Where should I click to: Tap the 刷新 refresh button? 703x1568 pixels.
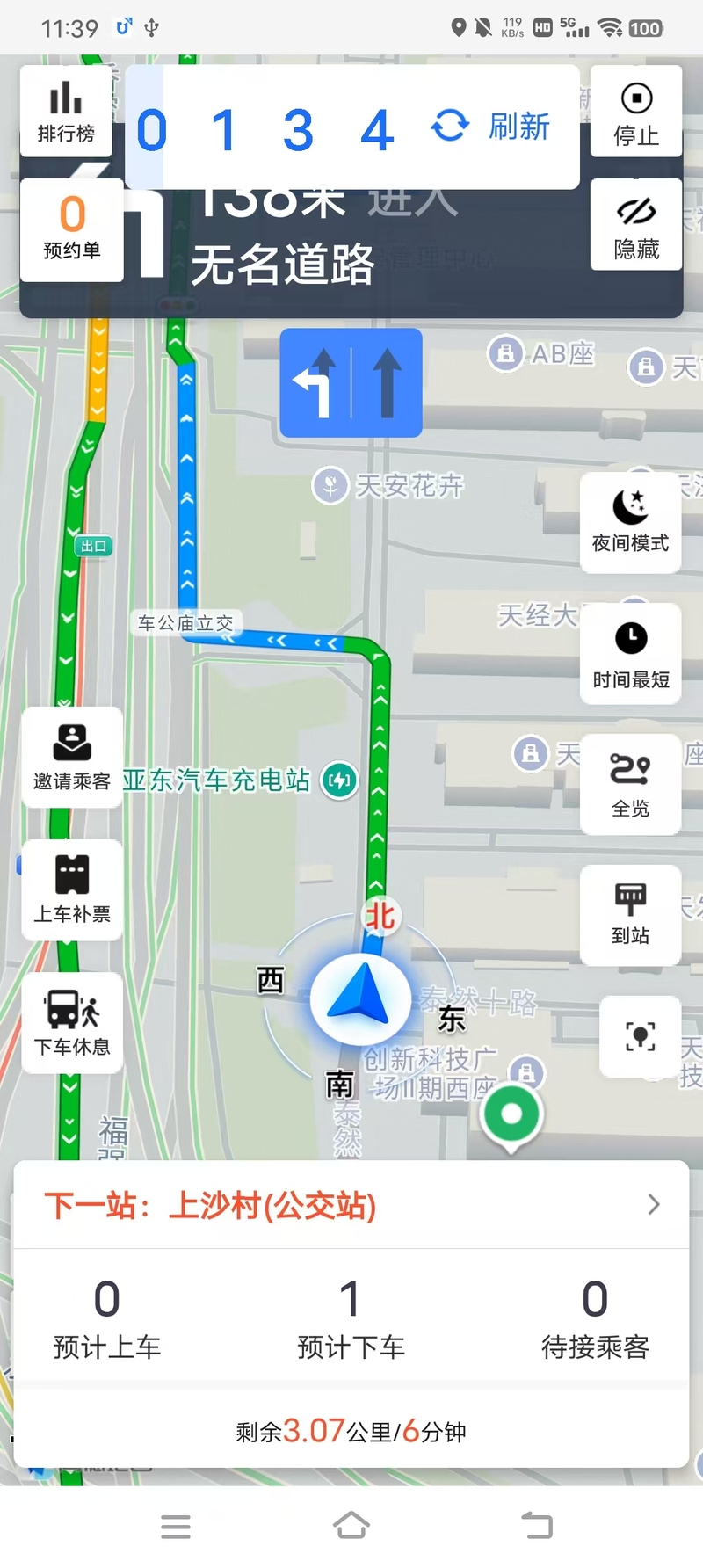tap(490, 127)
